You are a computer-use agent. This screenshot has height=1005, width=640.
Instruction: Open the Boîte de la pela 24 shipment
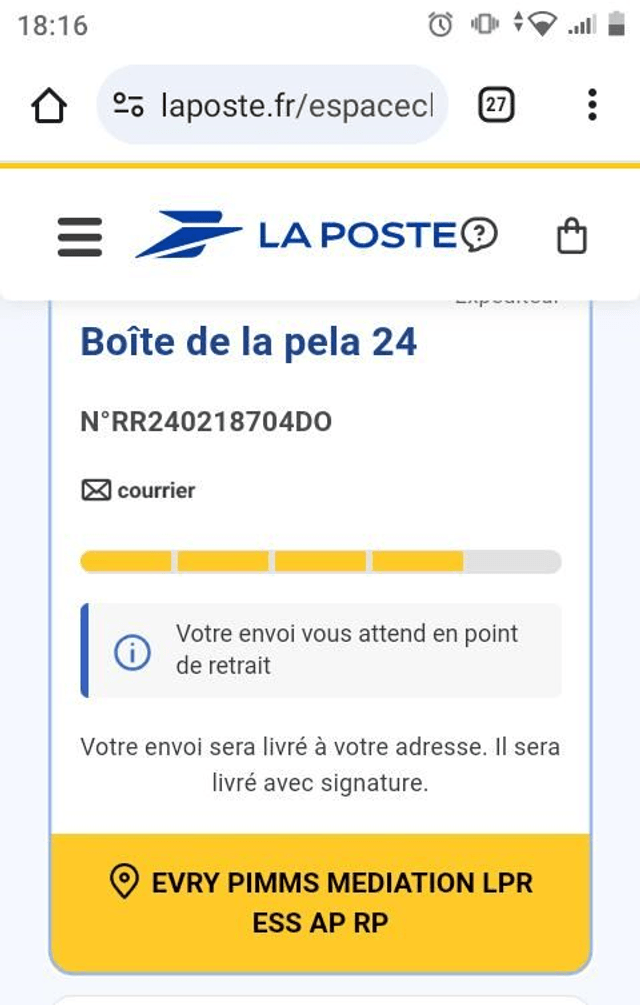pyautogui.click(x=248, y=342)
